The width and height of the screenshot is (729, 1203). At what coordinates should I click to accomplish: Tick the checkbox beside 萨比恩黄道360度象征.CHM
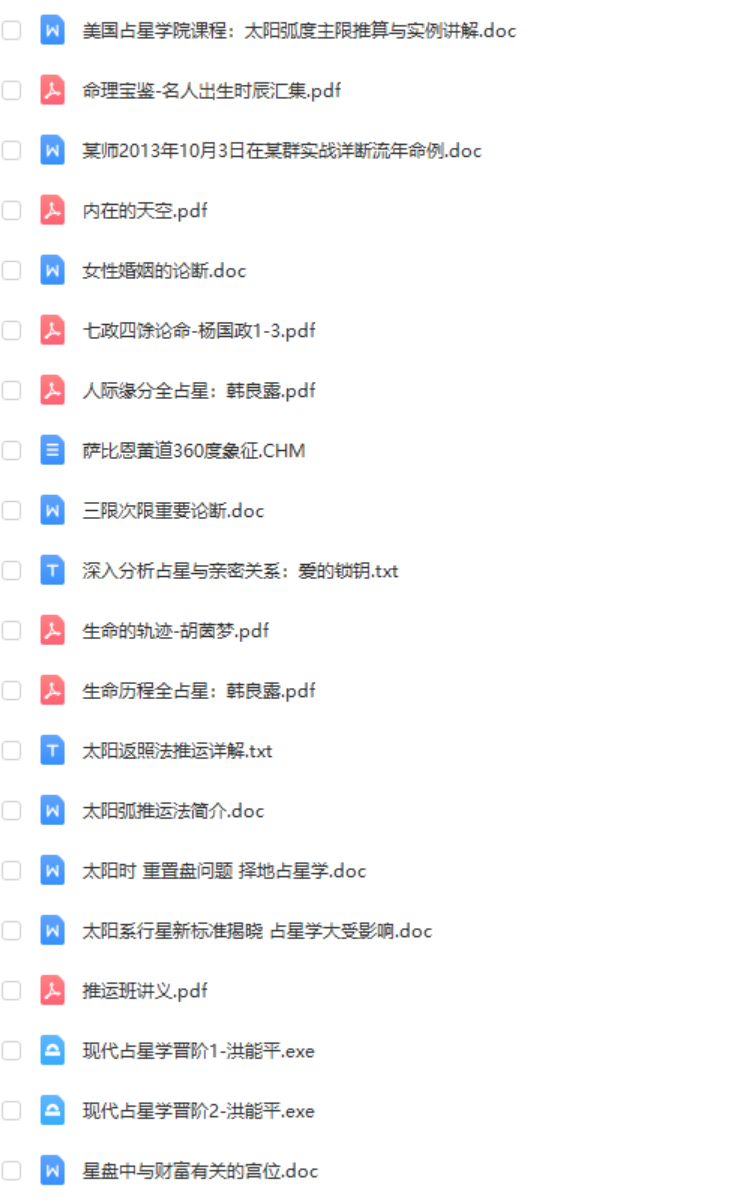tap(11, 451)
